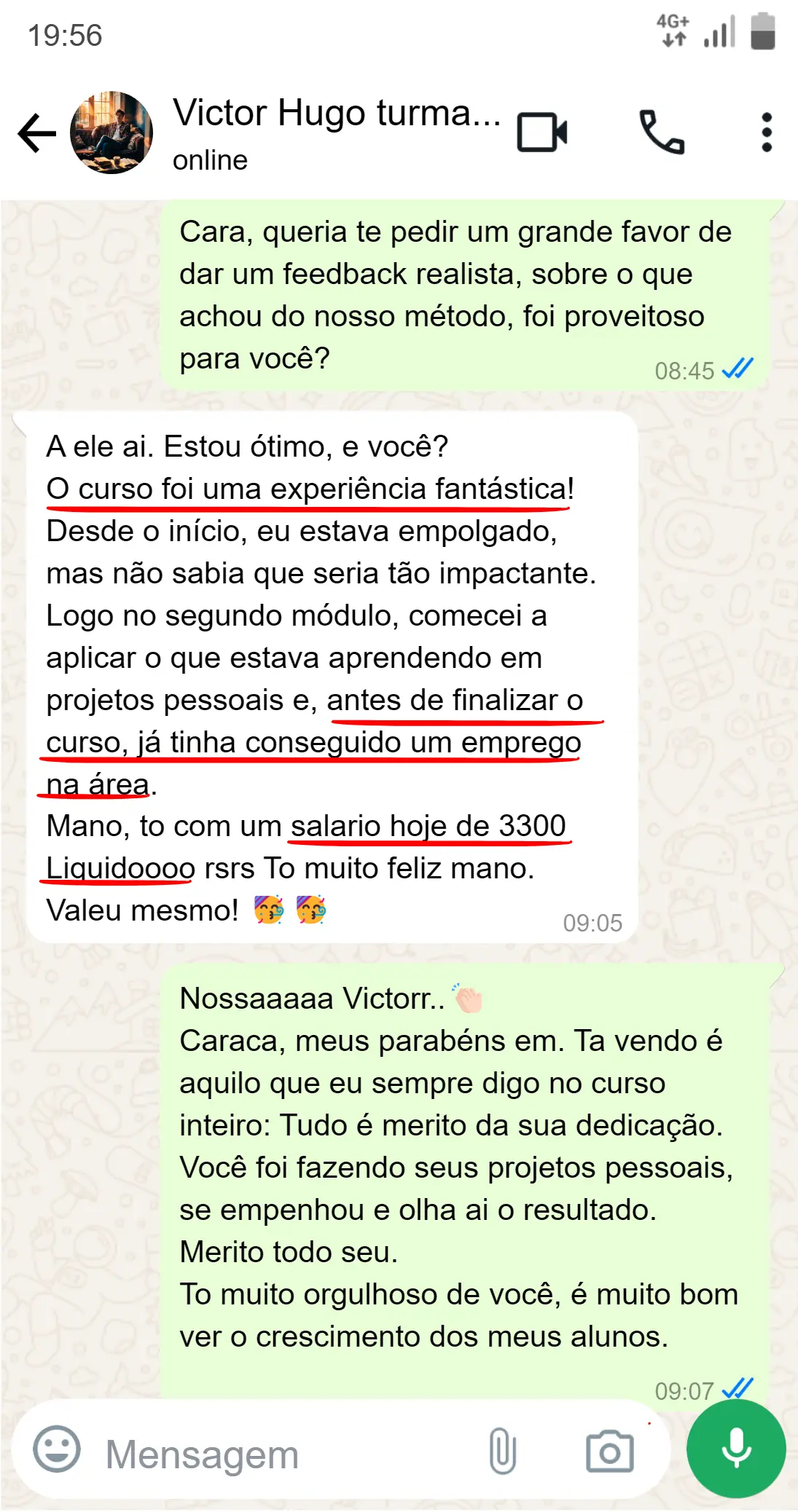Attach a file with the paperclip
The width and height of the screenshot is (798, 1512).
[502, 1451]
